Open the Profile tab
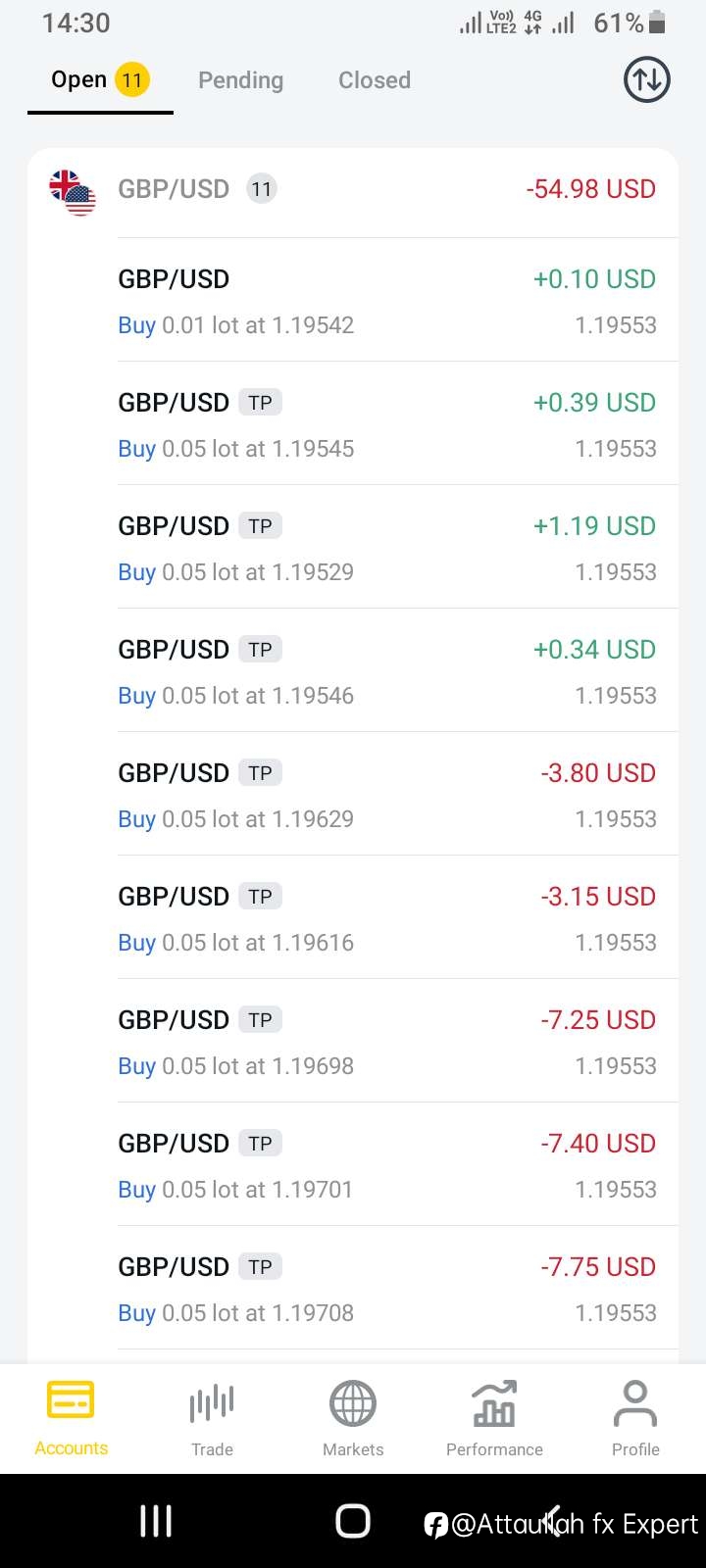706x1568 pixels. tap(635, 1418)
